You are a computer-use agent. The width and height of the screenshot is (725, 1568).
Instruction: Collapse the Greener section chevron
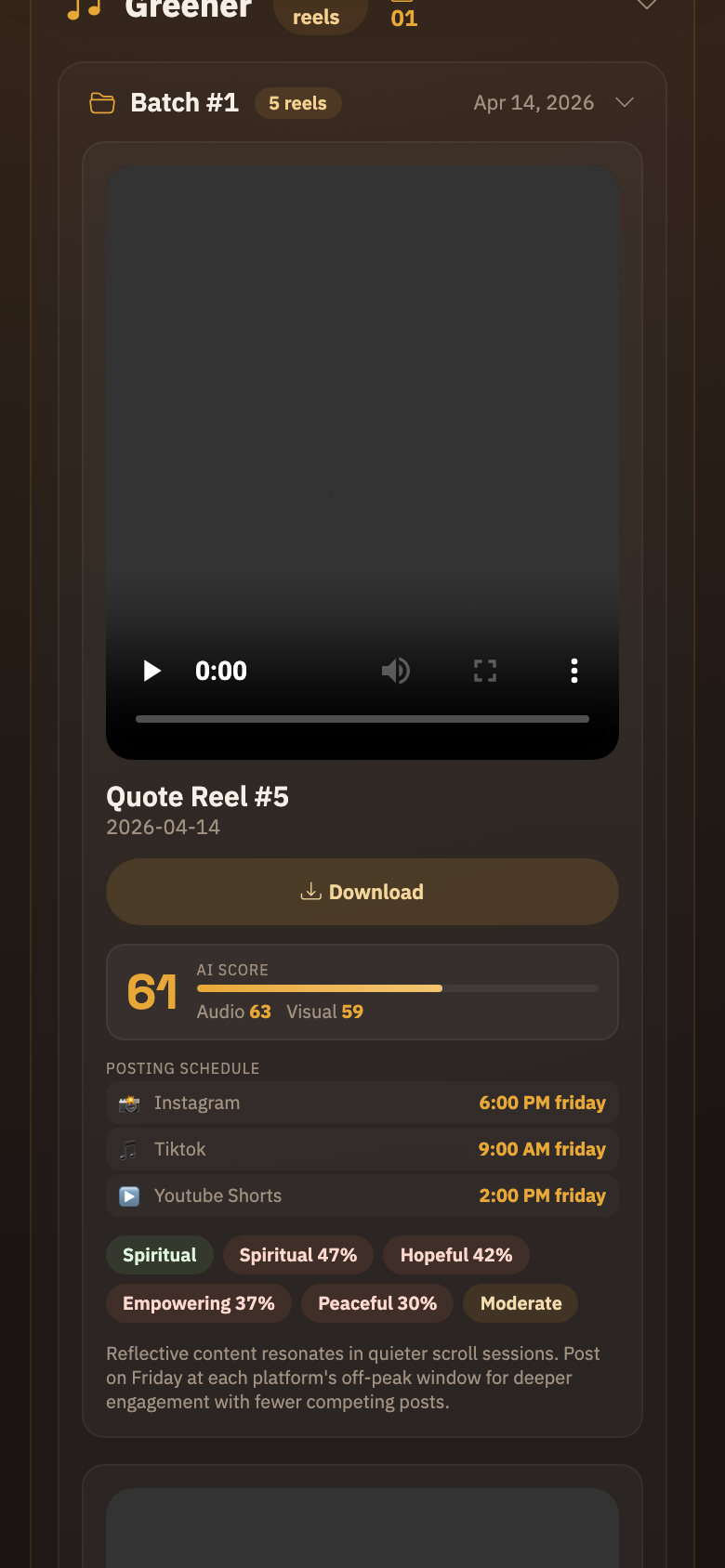[x=647, y=6]
